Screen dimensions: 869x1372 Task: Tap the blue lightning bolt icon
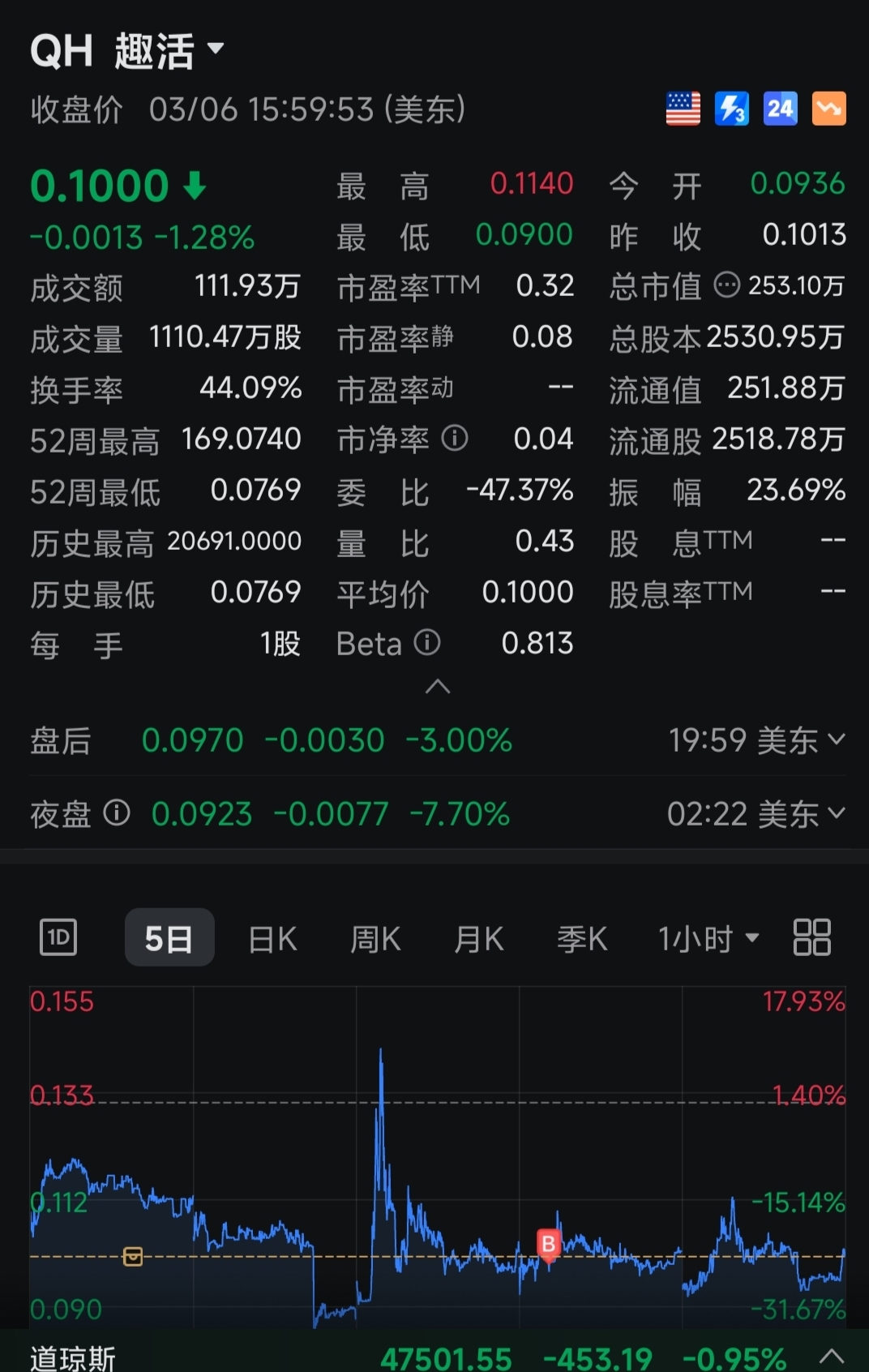[732, 109]
